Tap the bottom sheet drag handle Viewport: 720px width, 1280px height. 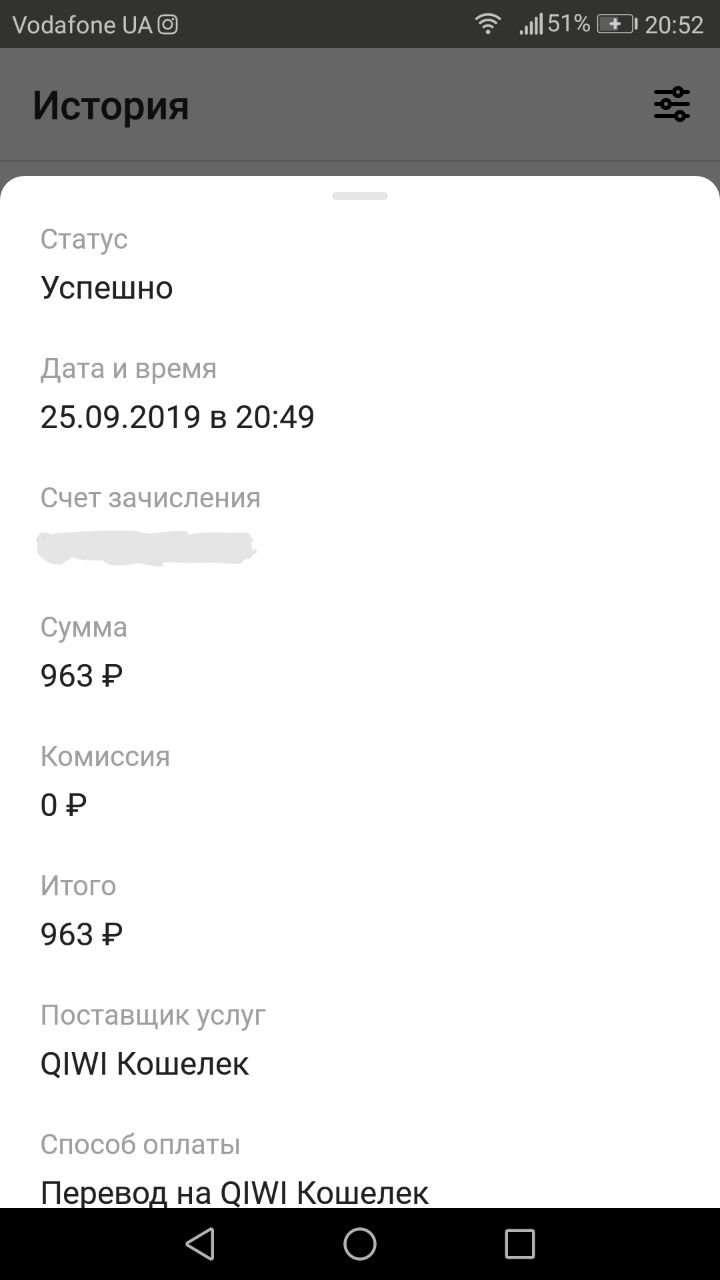[360, 196]
